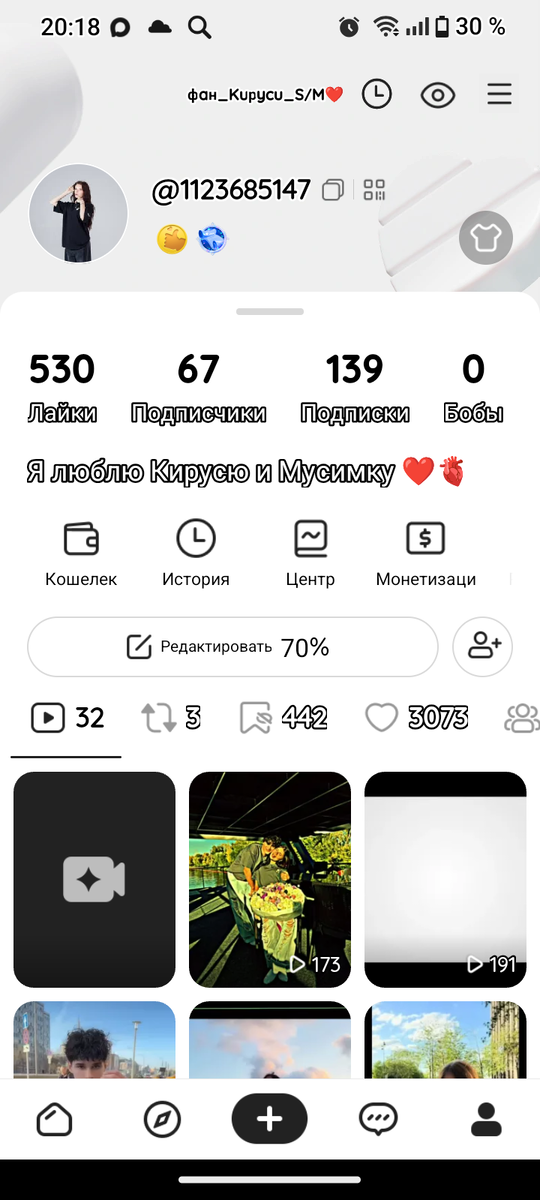The width and height of the screenshot is (540, 1200).
Task: Switch to saved tab showing 442
Action: (x=283, y=717)
